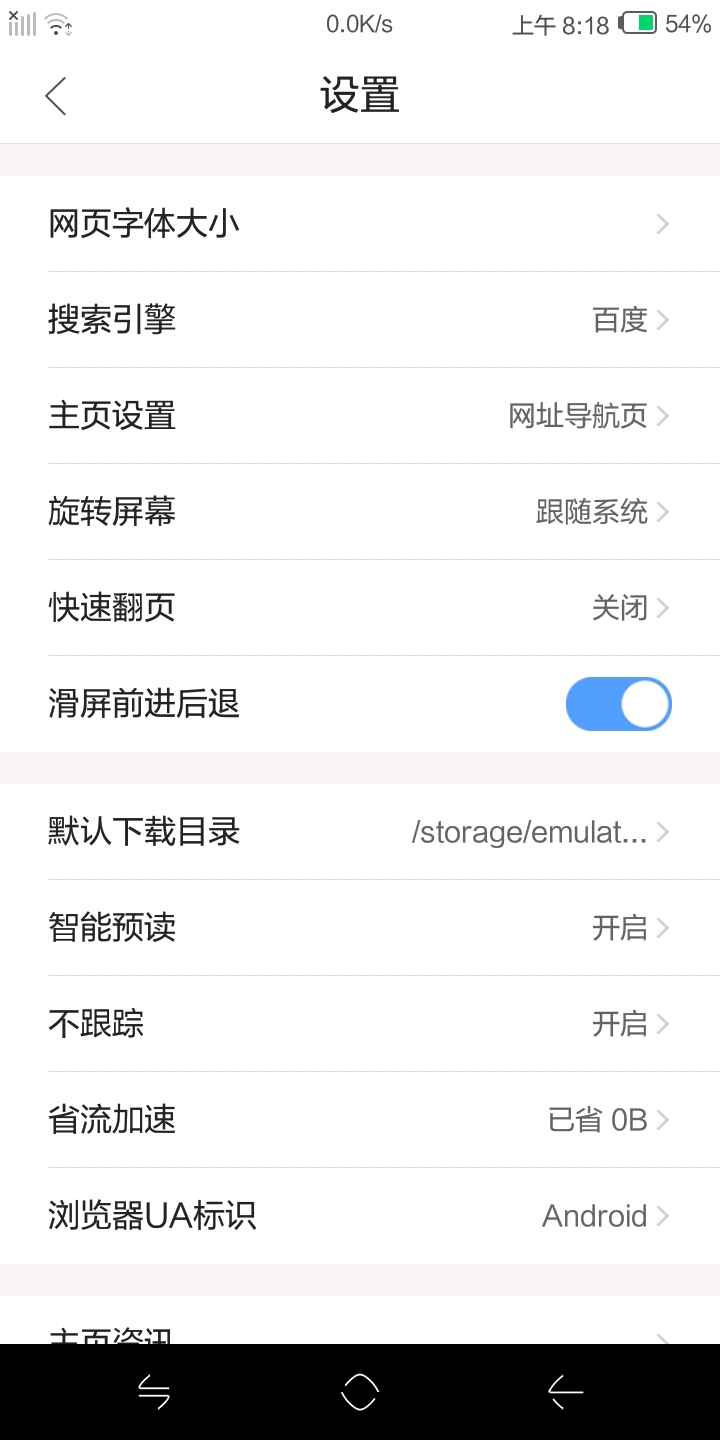Open 省流加速 row
This screenshot has height=1440, width=720.
tap(360, 1120)
